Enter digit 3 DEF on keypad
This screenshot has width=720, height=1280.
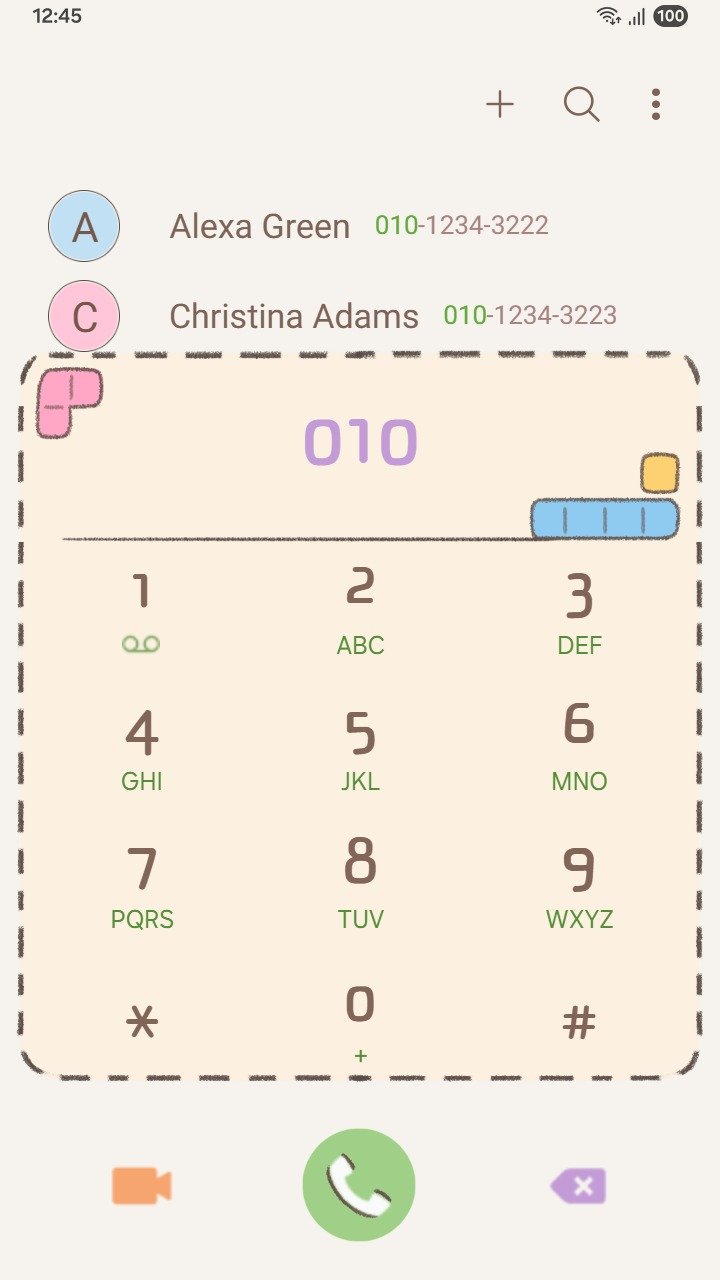[579, 610]
